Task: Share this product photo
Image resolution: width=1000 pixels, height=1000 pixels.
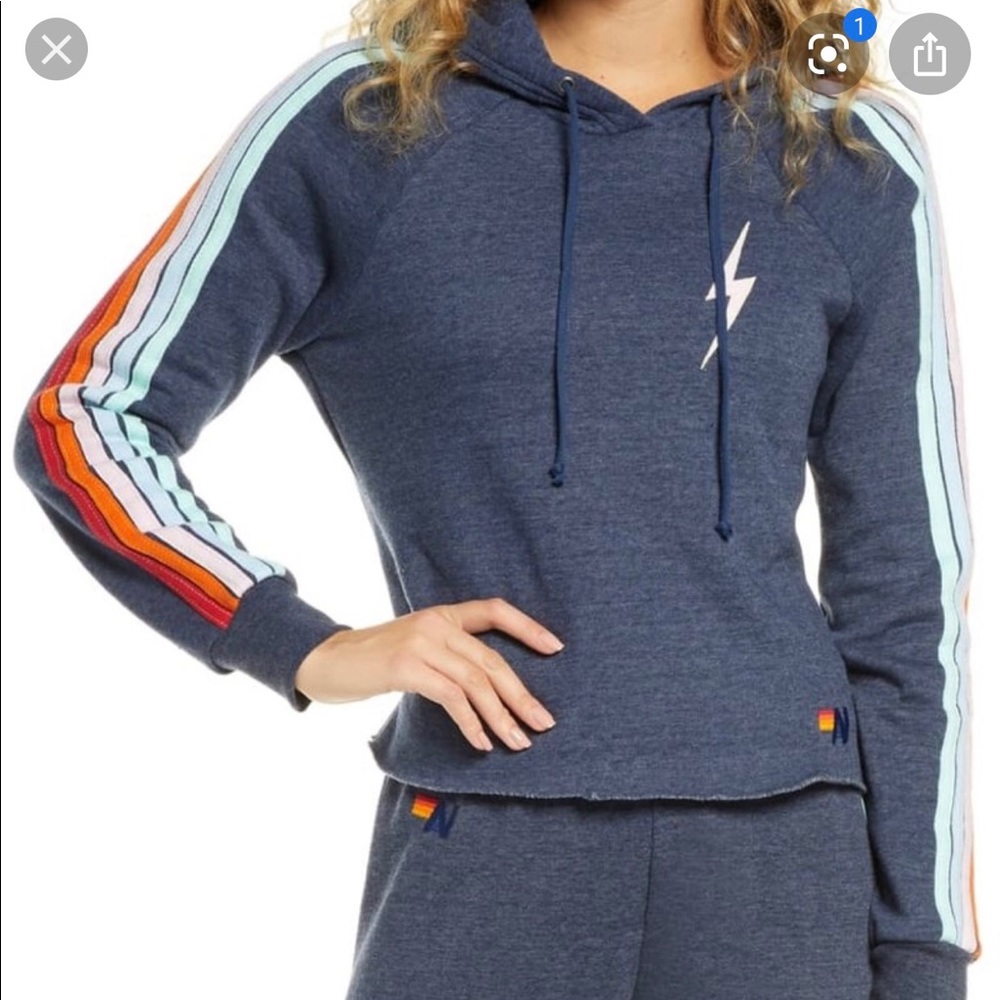Action: tap(929, 54)
